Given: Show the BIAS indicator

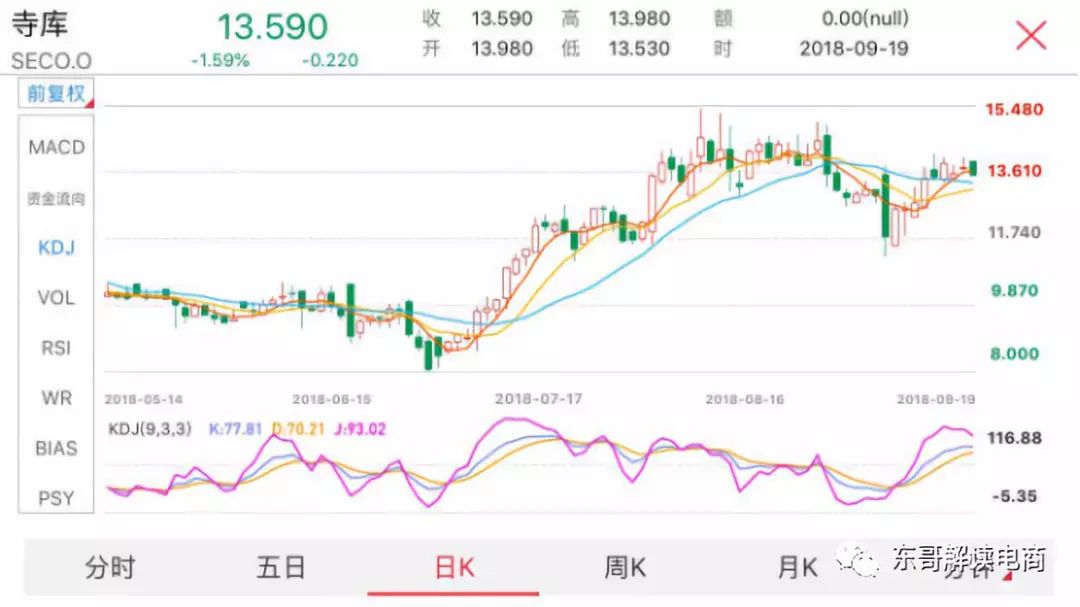Looking at the screenshot, I should point(56,448).
